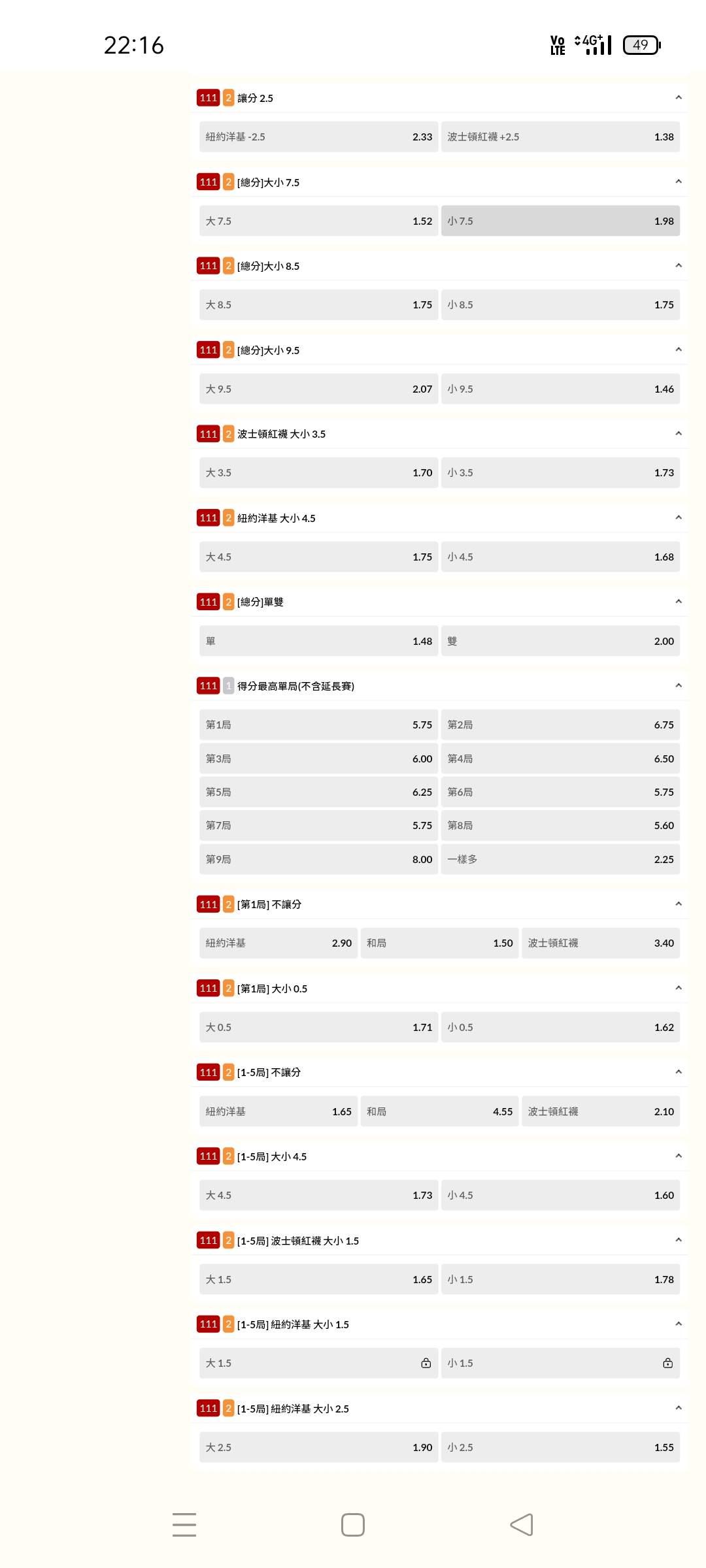Choose 第1局 highest scoring inning at 5.75

coord(318,725)
